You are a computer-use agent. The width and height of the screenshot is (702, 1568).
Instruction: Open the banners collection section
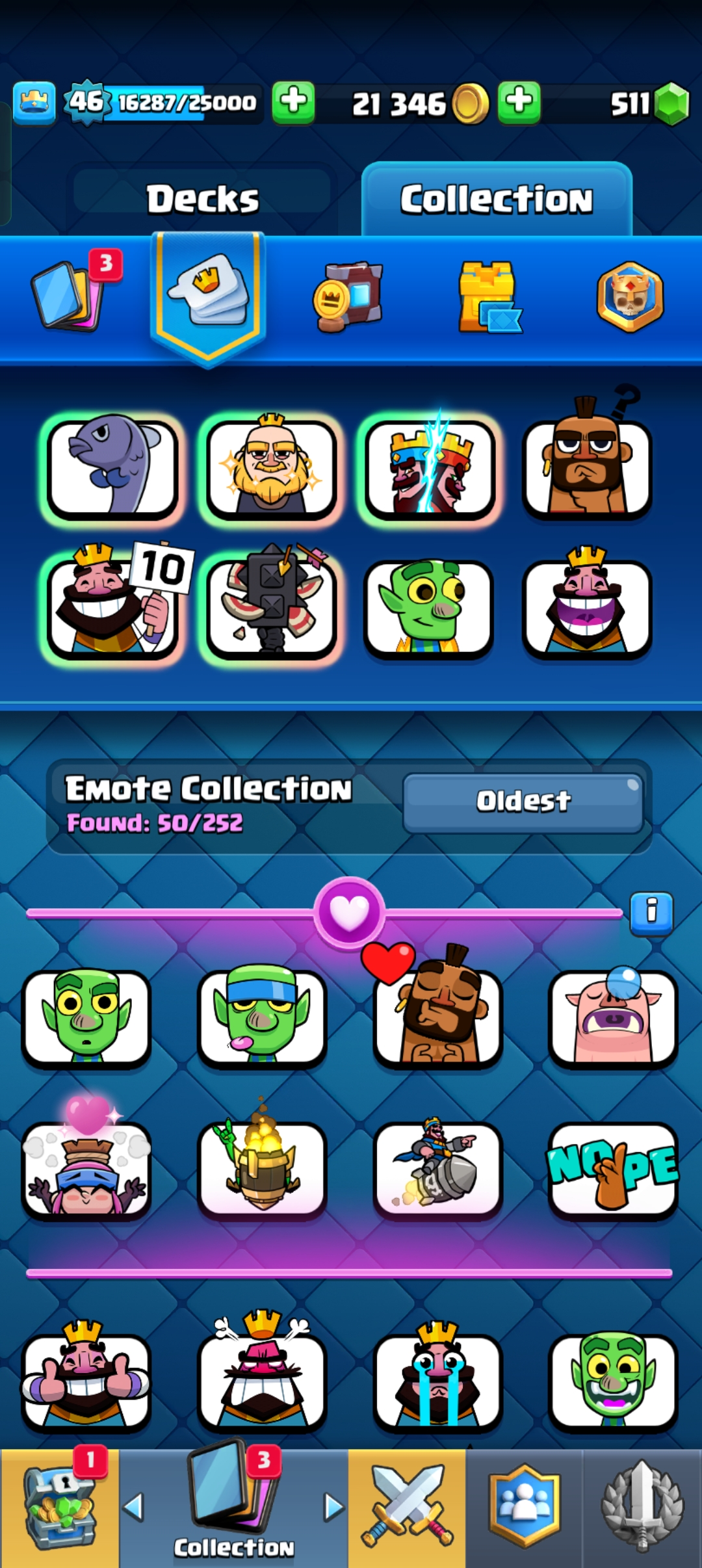pyautogui.click(x=348, y=297)
